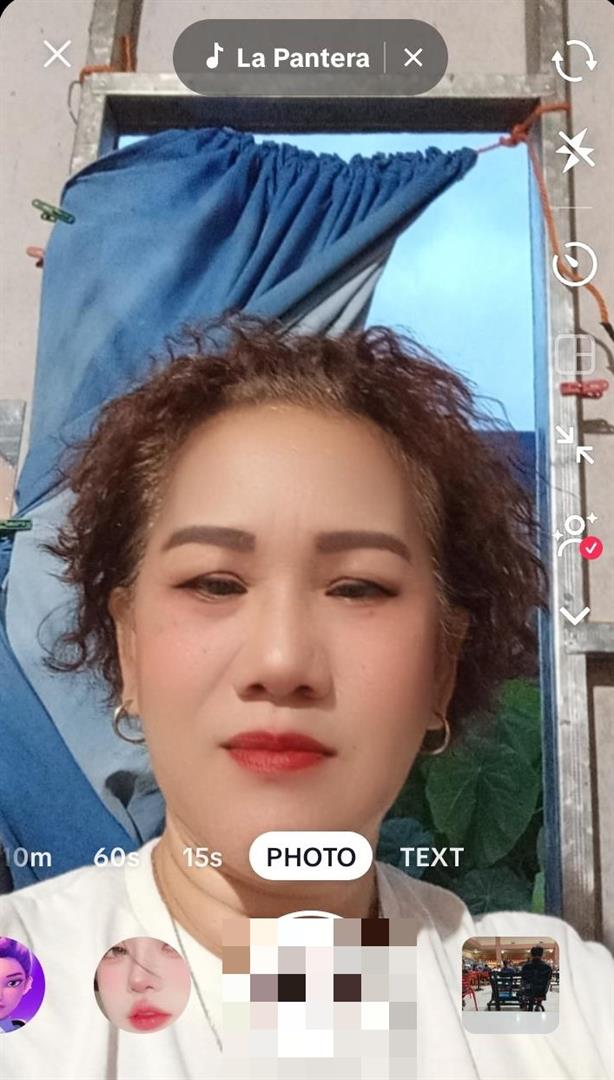Switch to 60s recording mode
The width and height of the screenshot is (614, 1080).
click(115, 857)
